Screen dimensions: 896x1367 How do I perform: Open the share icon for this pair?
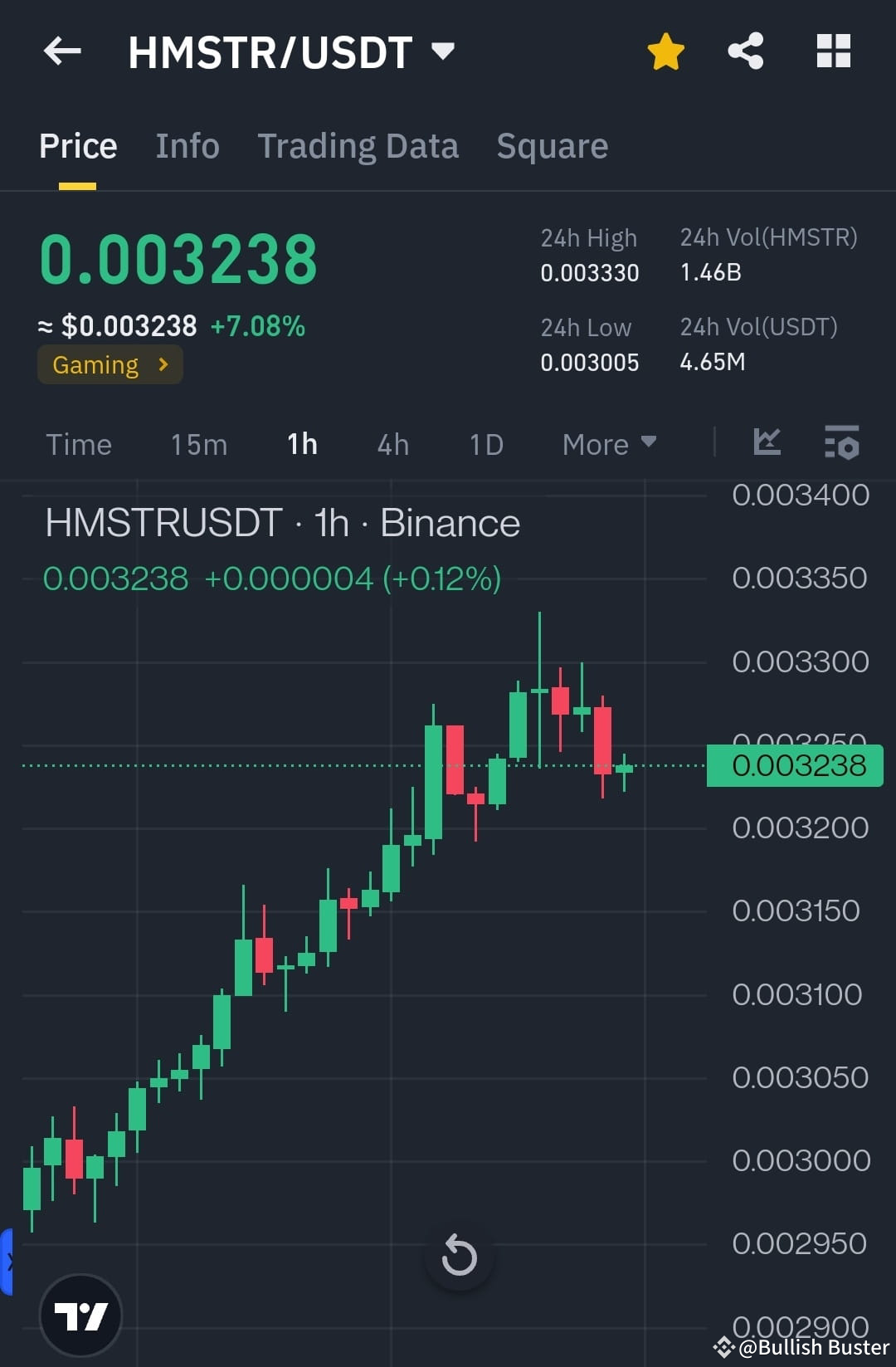tap(745, 51)
